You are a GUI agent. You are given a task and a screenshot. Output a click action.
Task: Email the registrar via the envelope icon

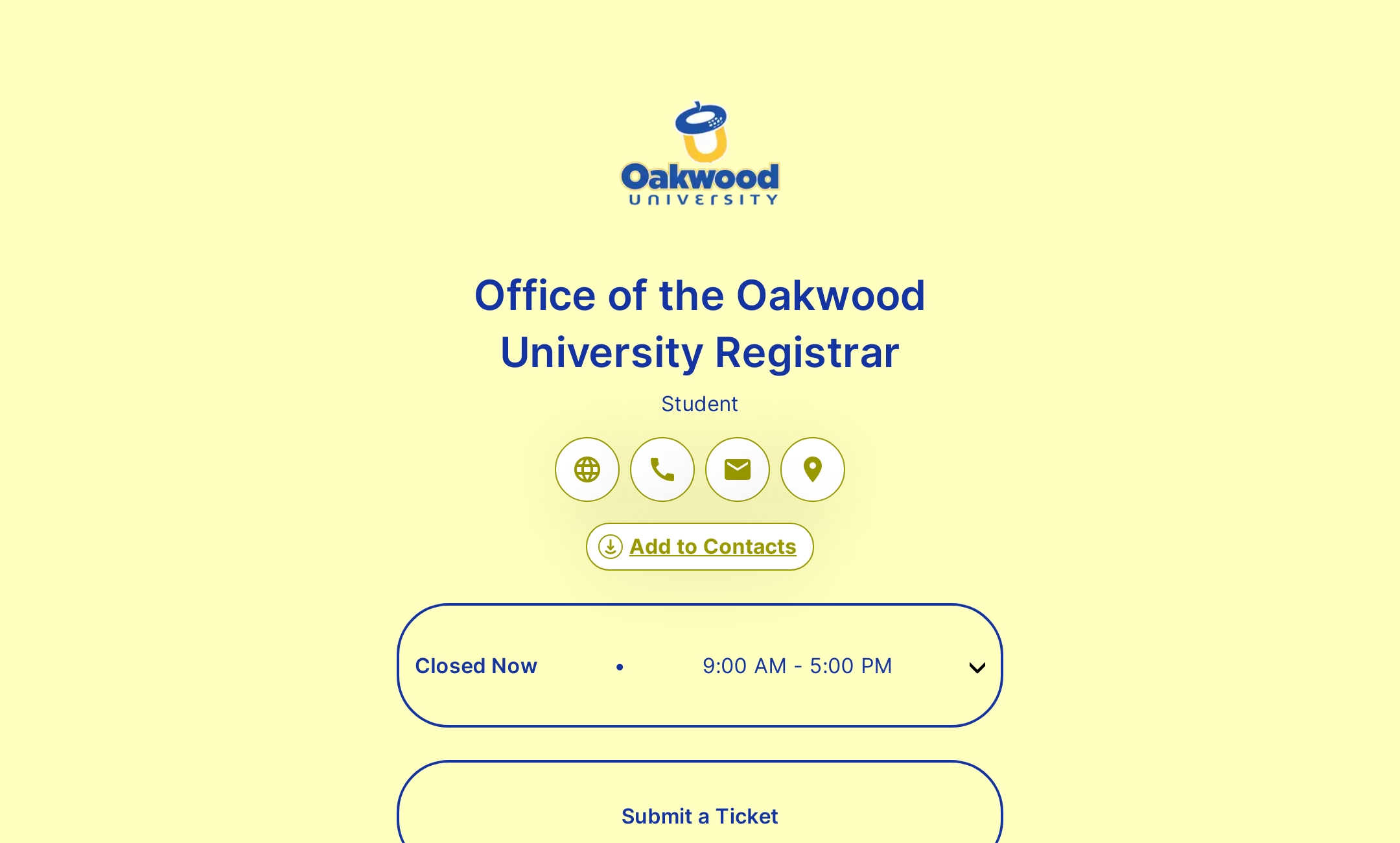pyautogui.click(x=738, y=469)
